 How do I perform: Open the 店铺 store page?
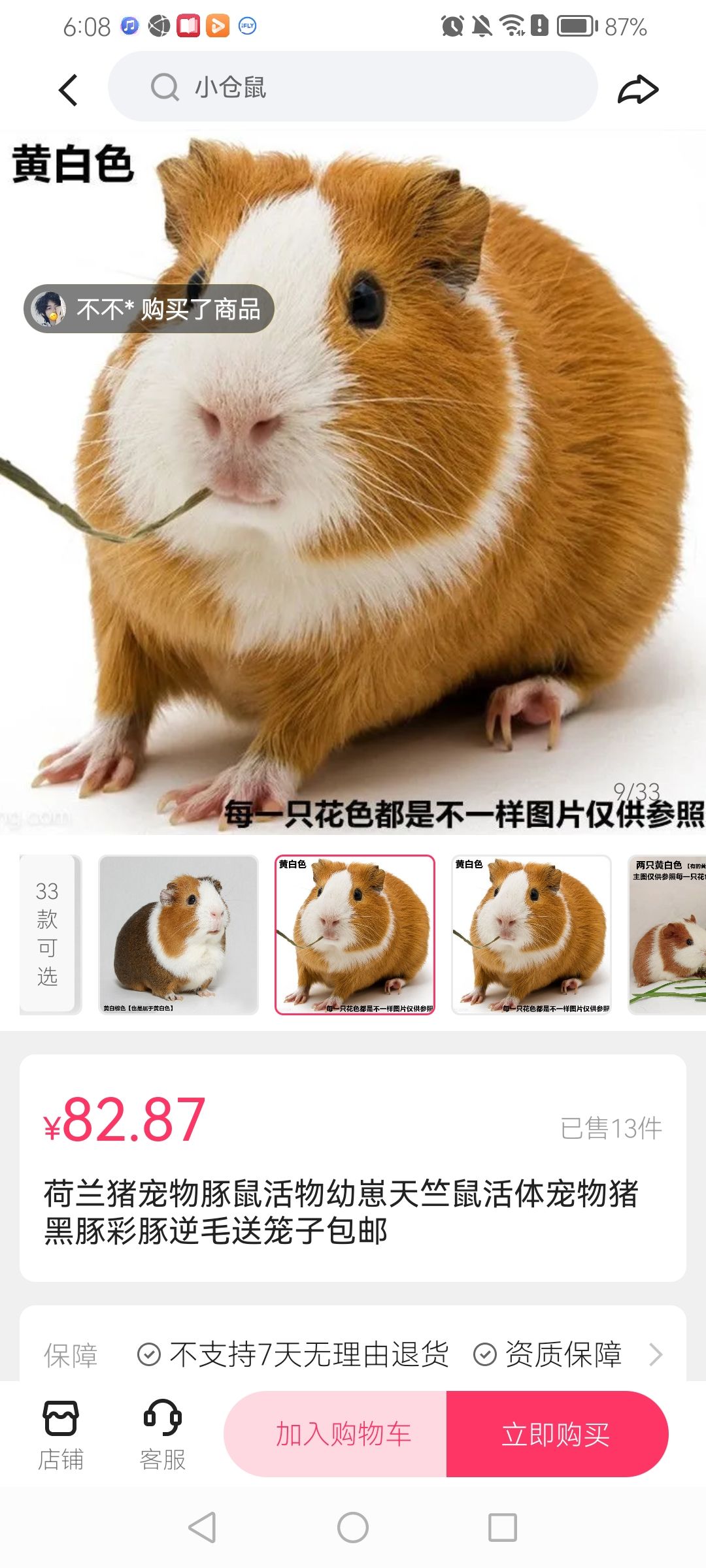point(61,1435)
